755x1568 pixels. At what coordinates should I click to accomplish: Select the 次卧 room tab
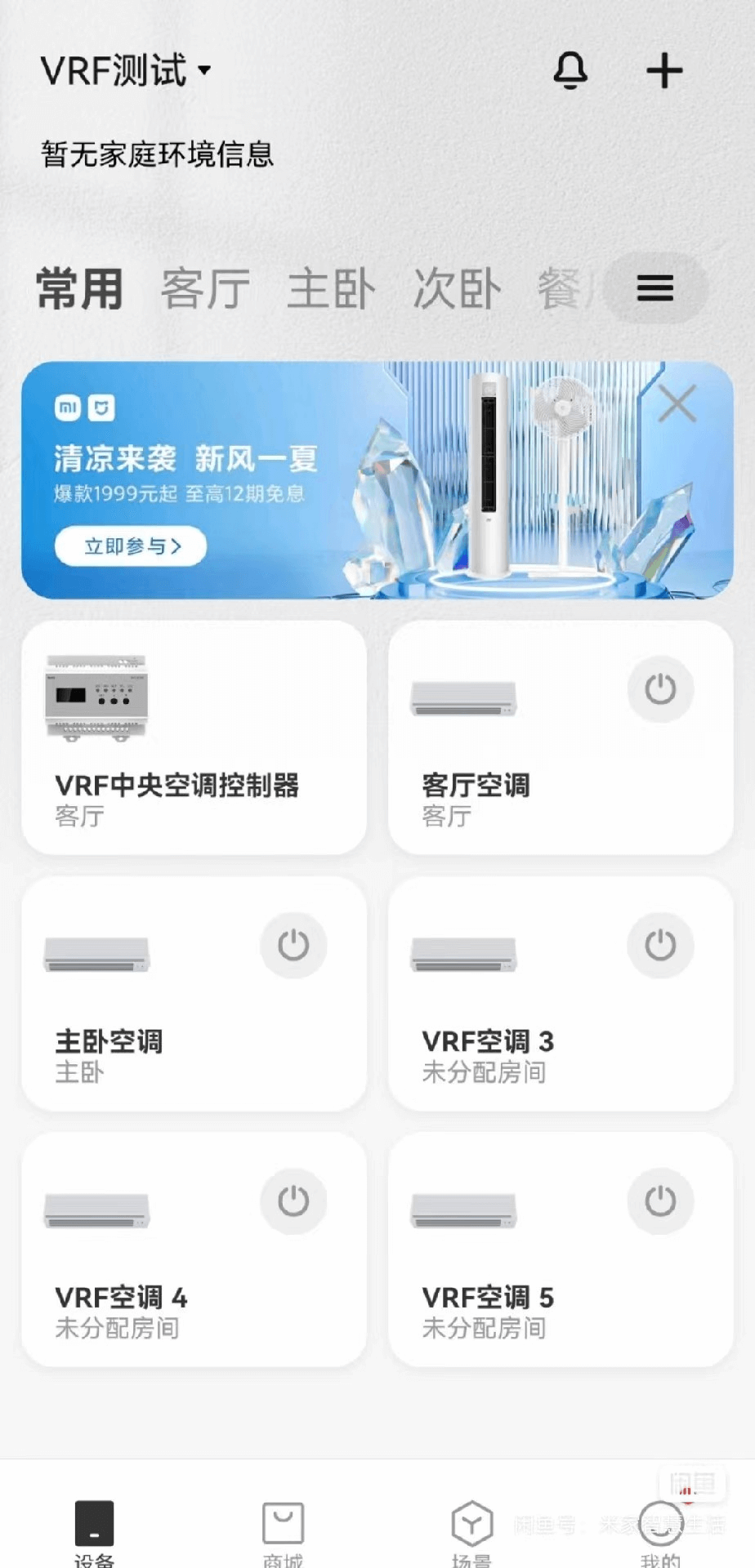click(457, 289)
